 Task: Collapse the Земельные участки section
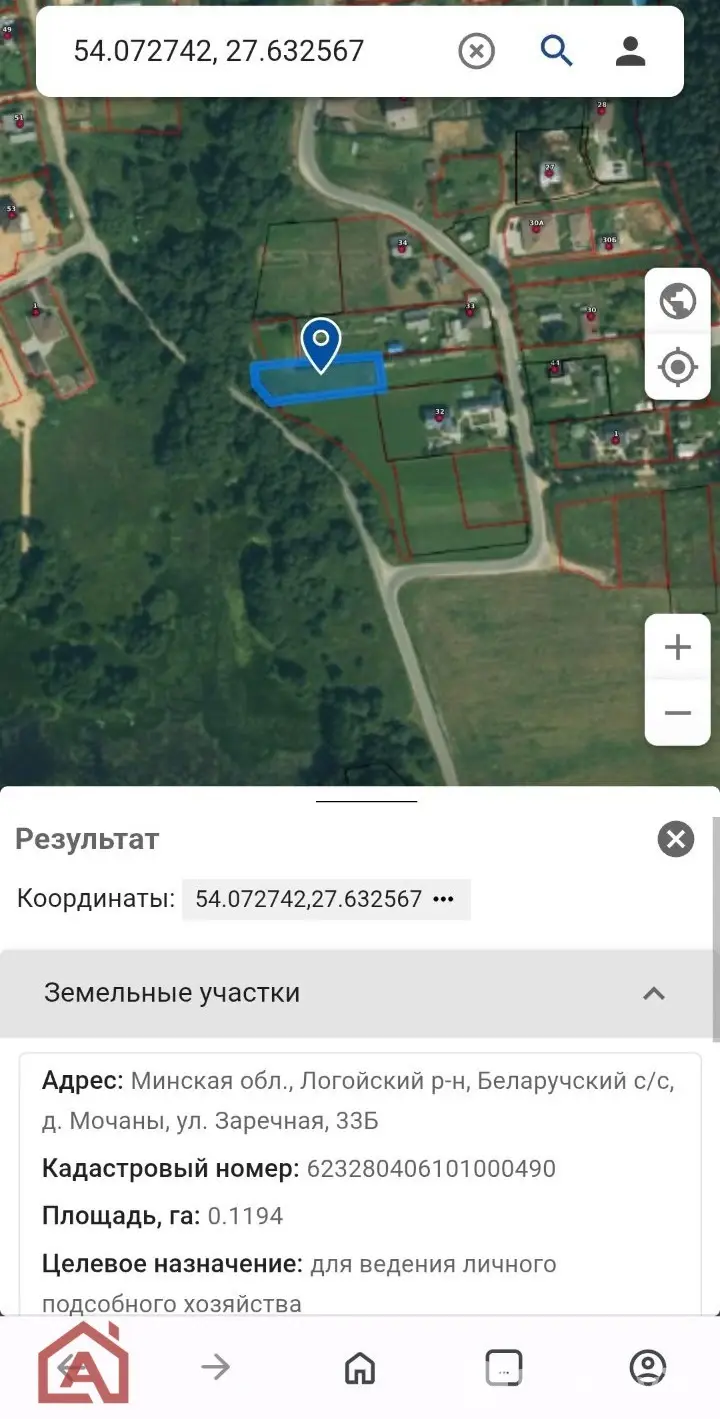click(654, 993)
